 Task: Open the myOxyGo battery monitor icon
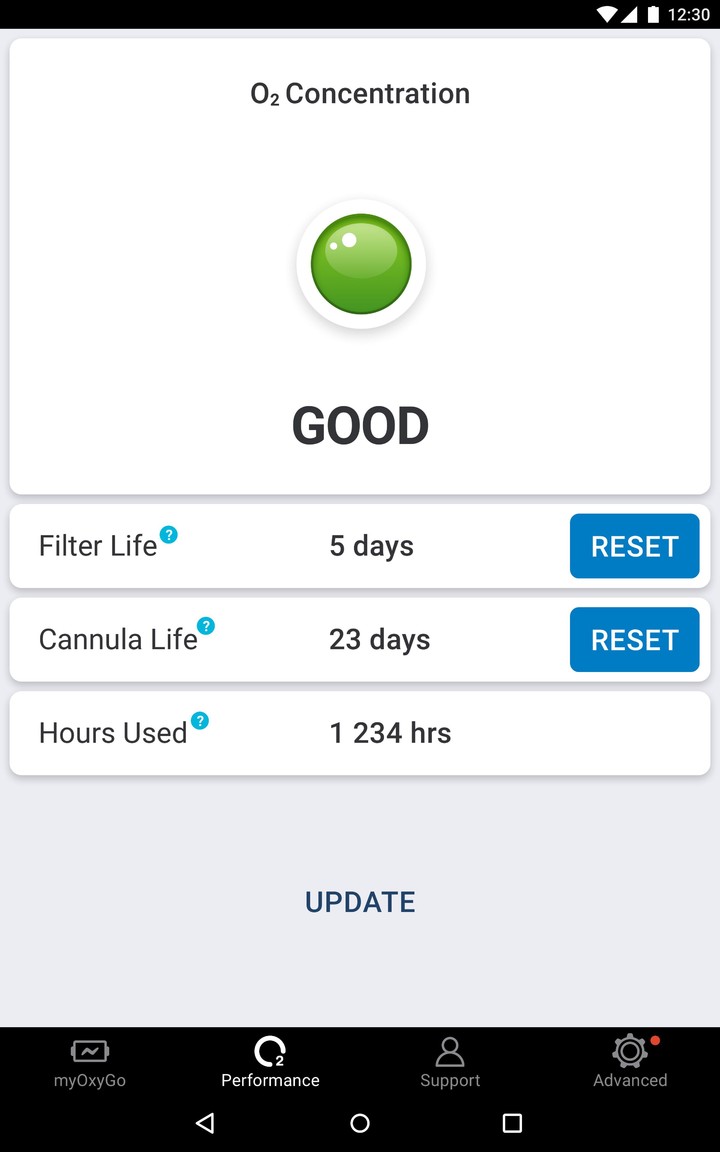[90, 1051]
